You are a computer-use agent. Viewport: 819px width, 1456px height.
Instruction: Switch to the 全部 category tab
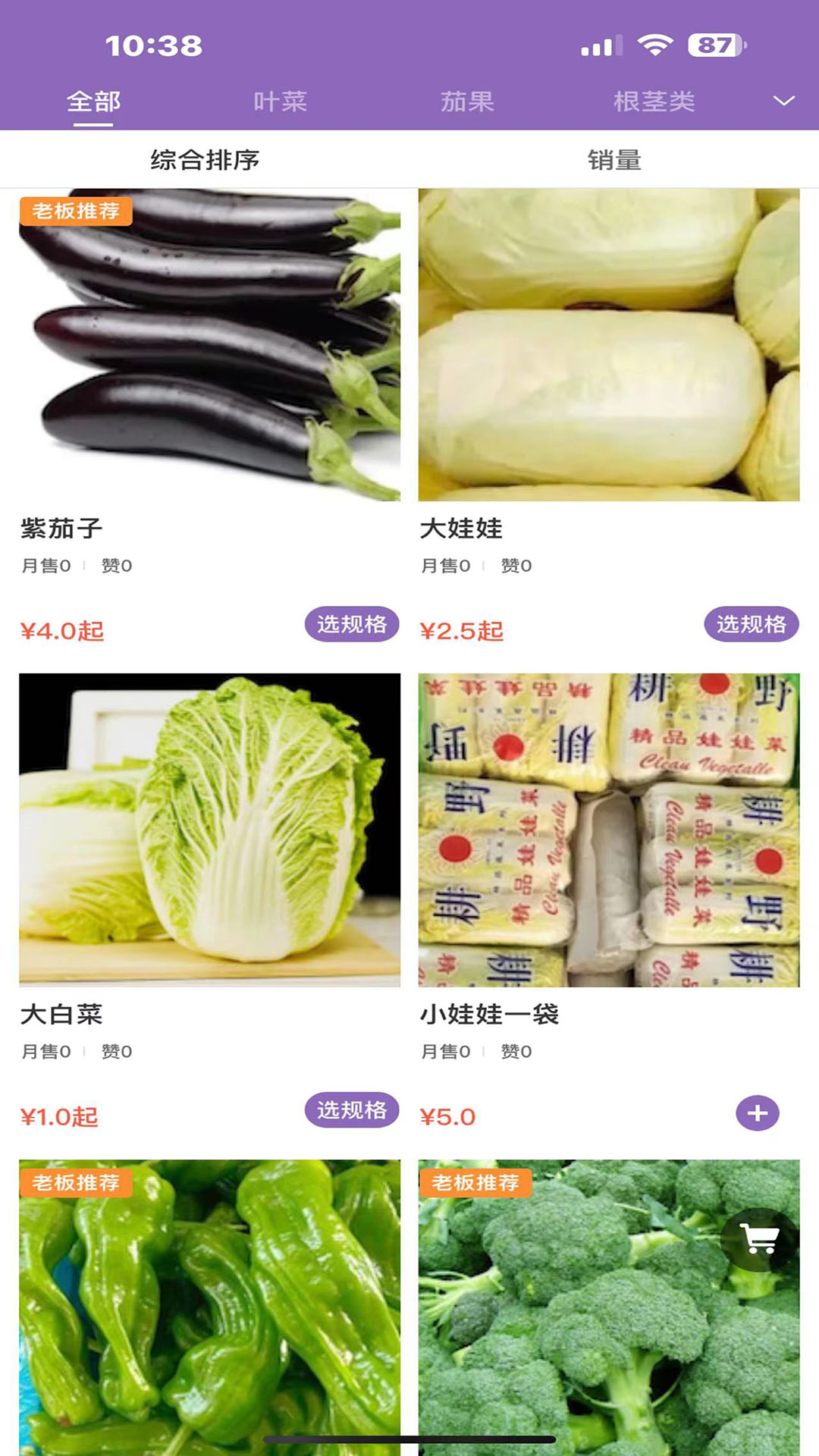pos(93,102)
